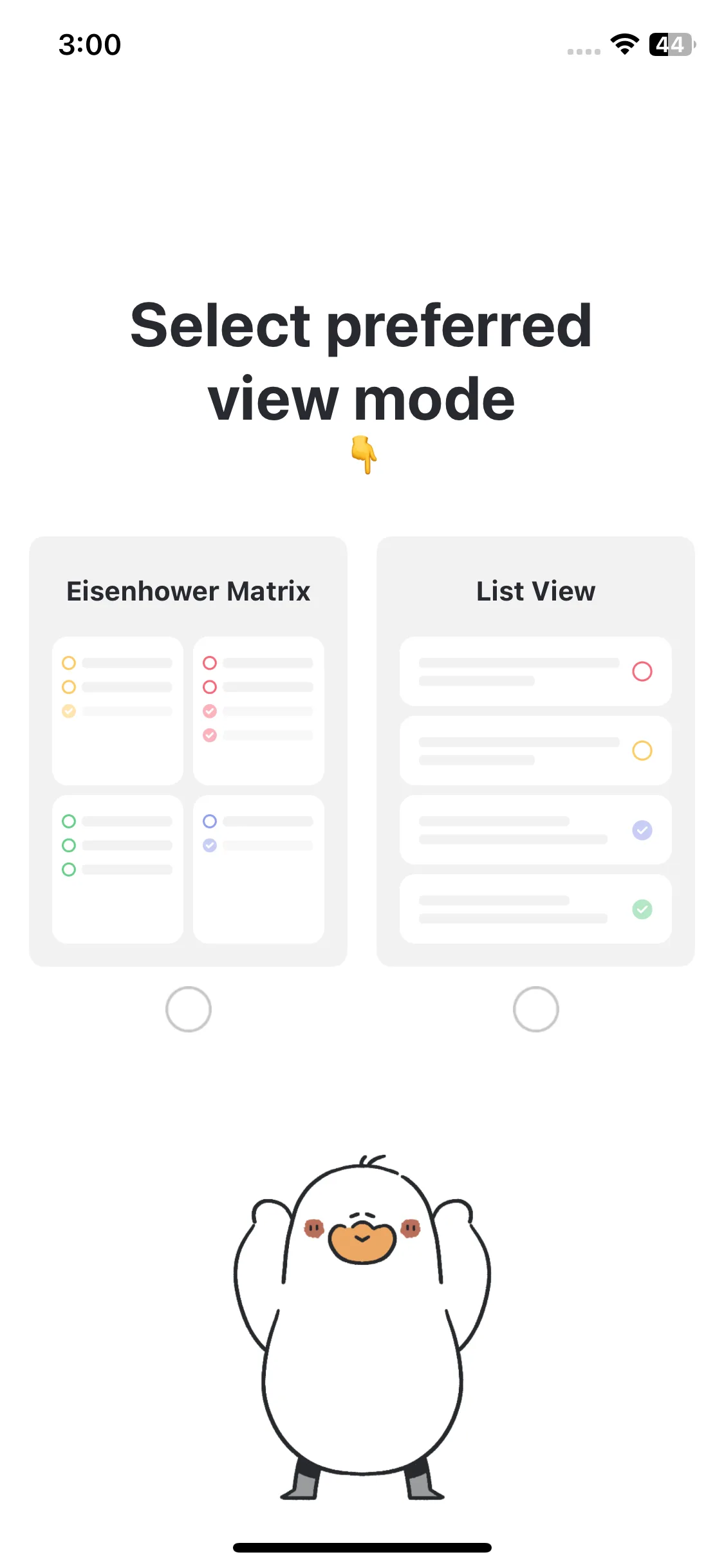Viewport: 724px width, 1568px height.
Task: Select the radio button under Eisenhower Matrix
Action: coord(188,1009)
